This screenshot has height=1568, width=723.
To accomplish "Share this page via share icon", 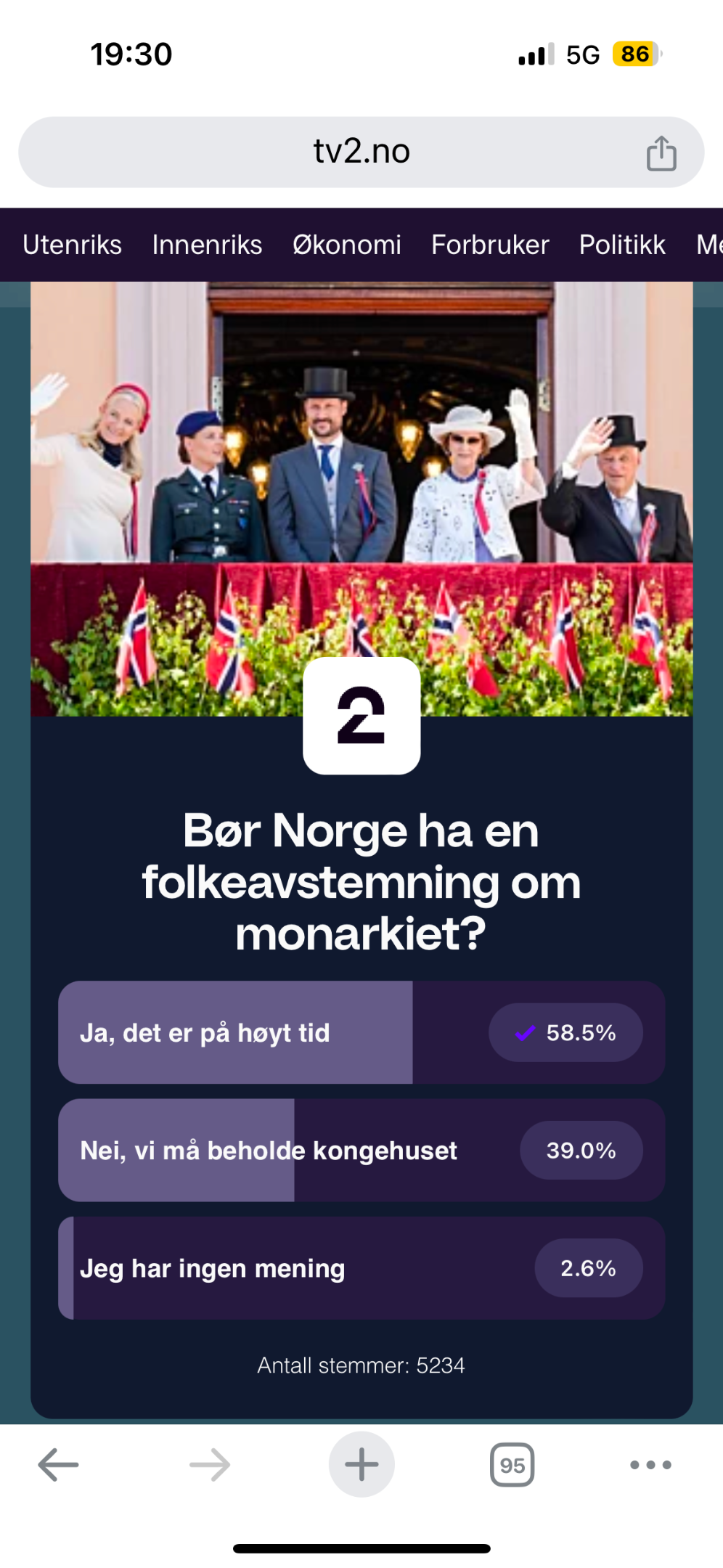I will tap(661, 153).
